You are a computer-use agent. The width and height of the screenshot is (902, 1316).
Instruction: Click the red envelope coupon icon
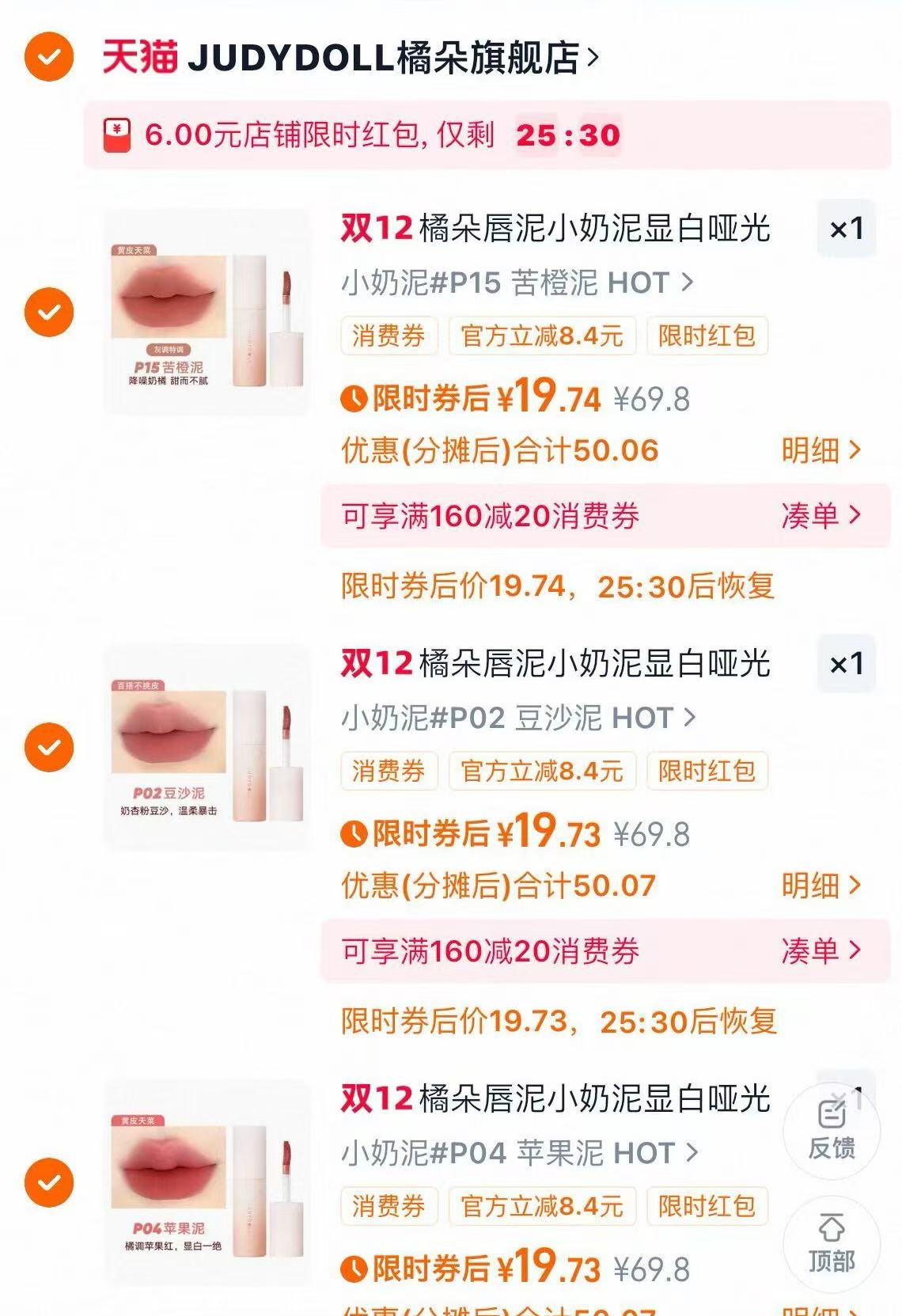coord(117,135)
